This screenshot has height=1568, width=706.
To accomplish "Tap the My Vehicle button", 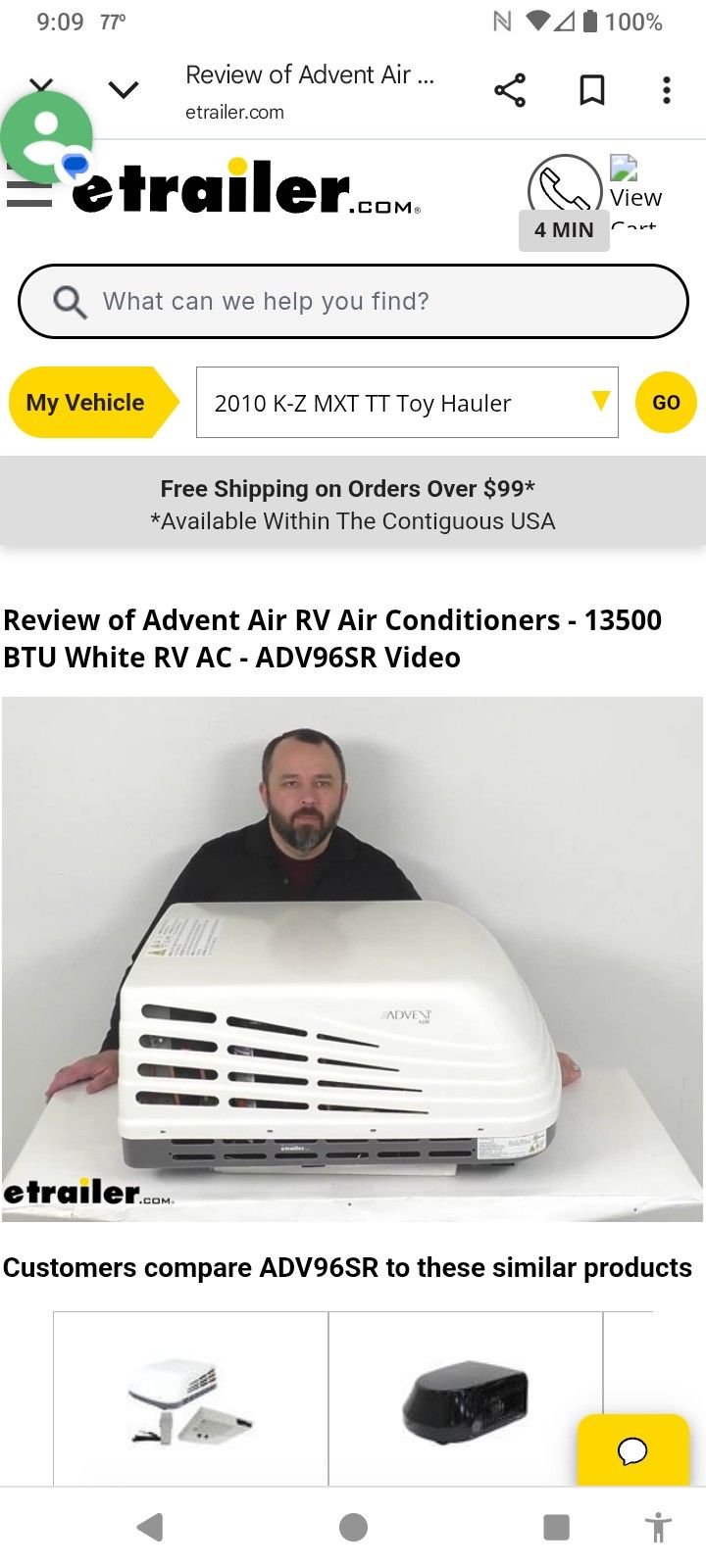I will pos(93,402).
